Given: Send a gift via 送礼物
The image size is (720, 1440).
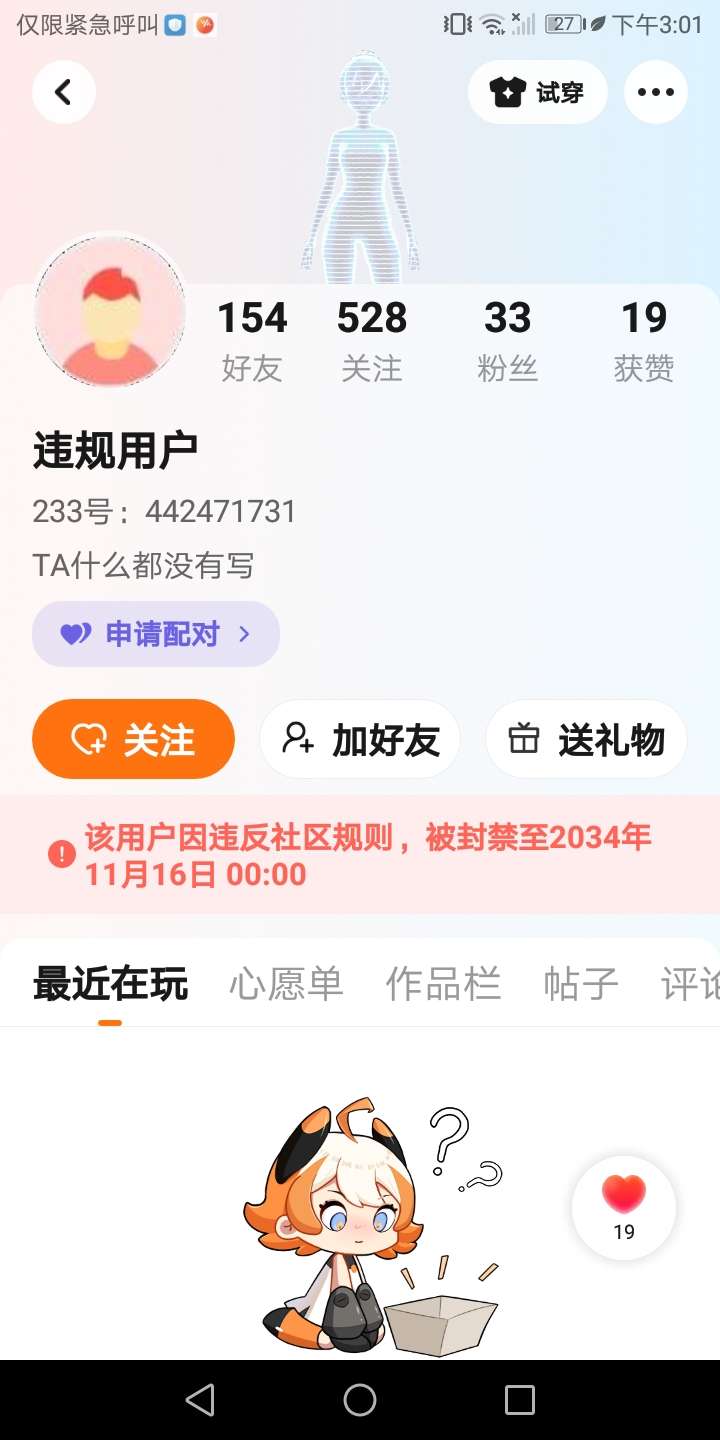Looking at the screenshot, I should tap(586, 740).
